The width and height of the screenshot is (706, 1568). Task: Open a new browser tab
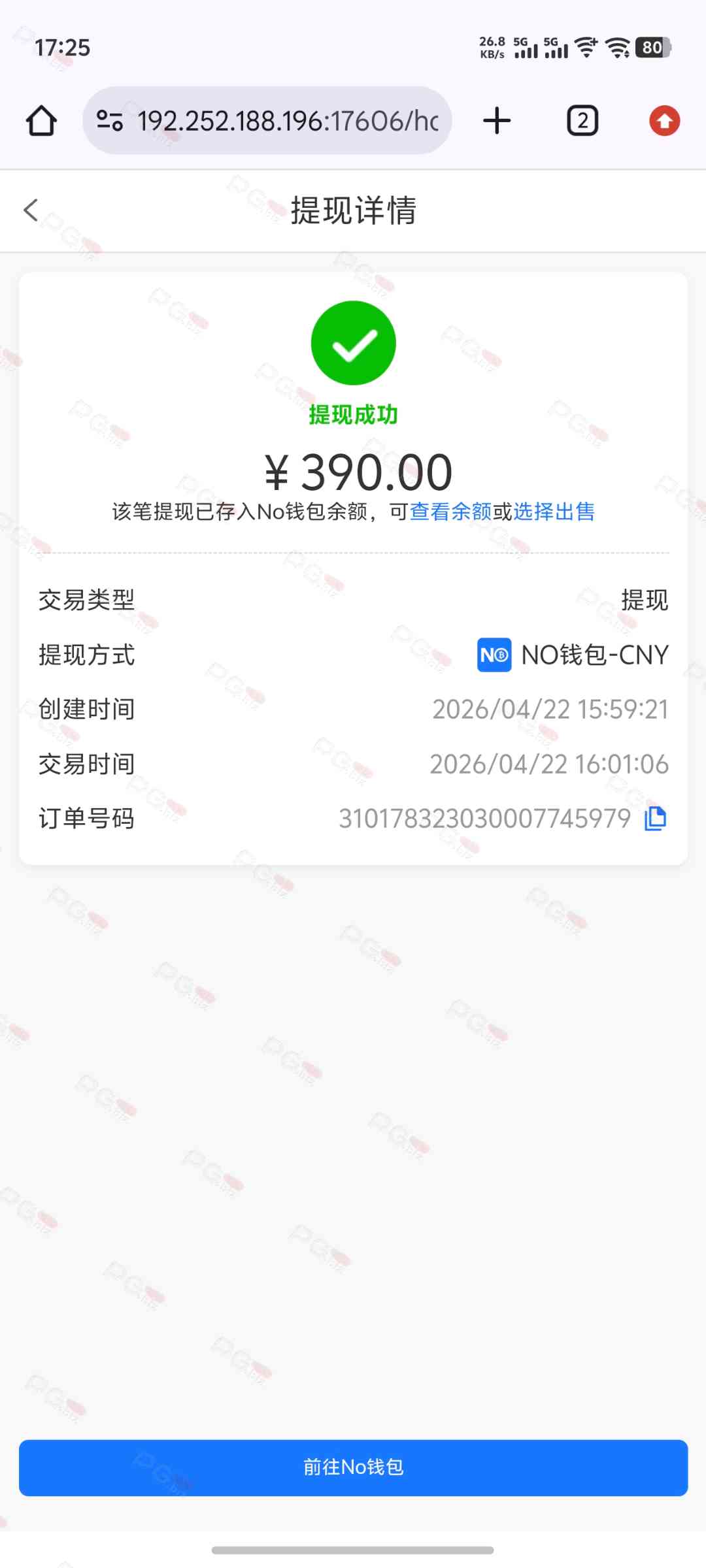497,121
